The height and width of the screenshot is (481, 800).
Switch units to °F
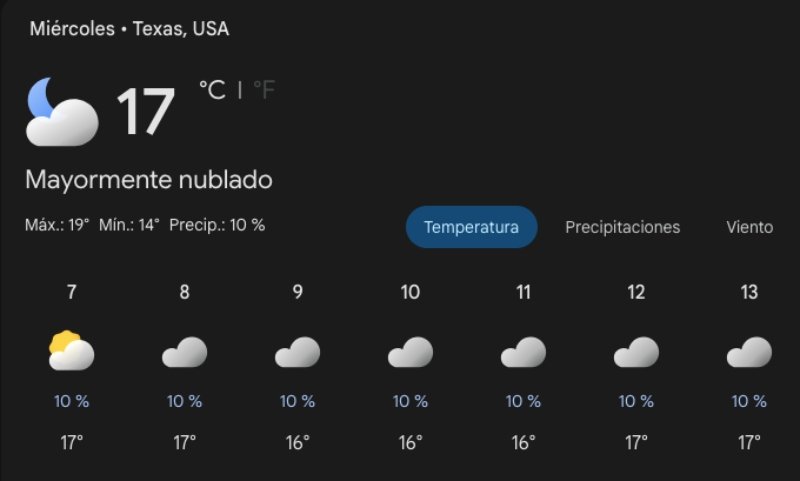coord(264,91)
